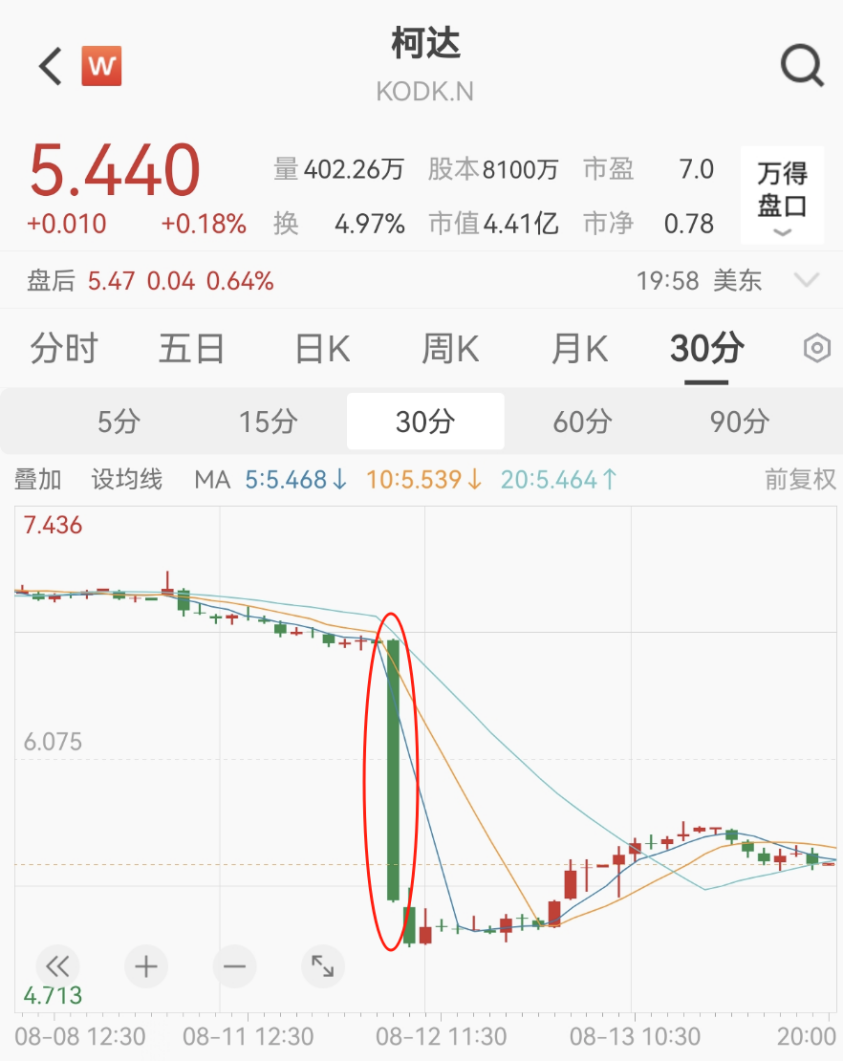Image resolution: width=843 pixels, height=1061 pixels.
Task: Select the 15分 interval
Action: (x=268, y=422)
